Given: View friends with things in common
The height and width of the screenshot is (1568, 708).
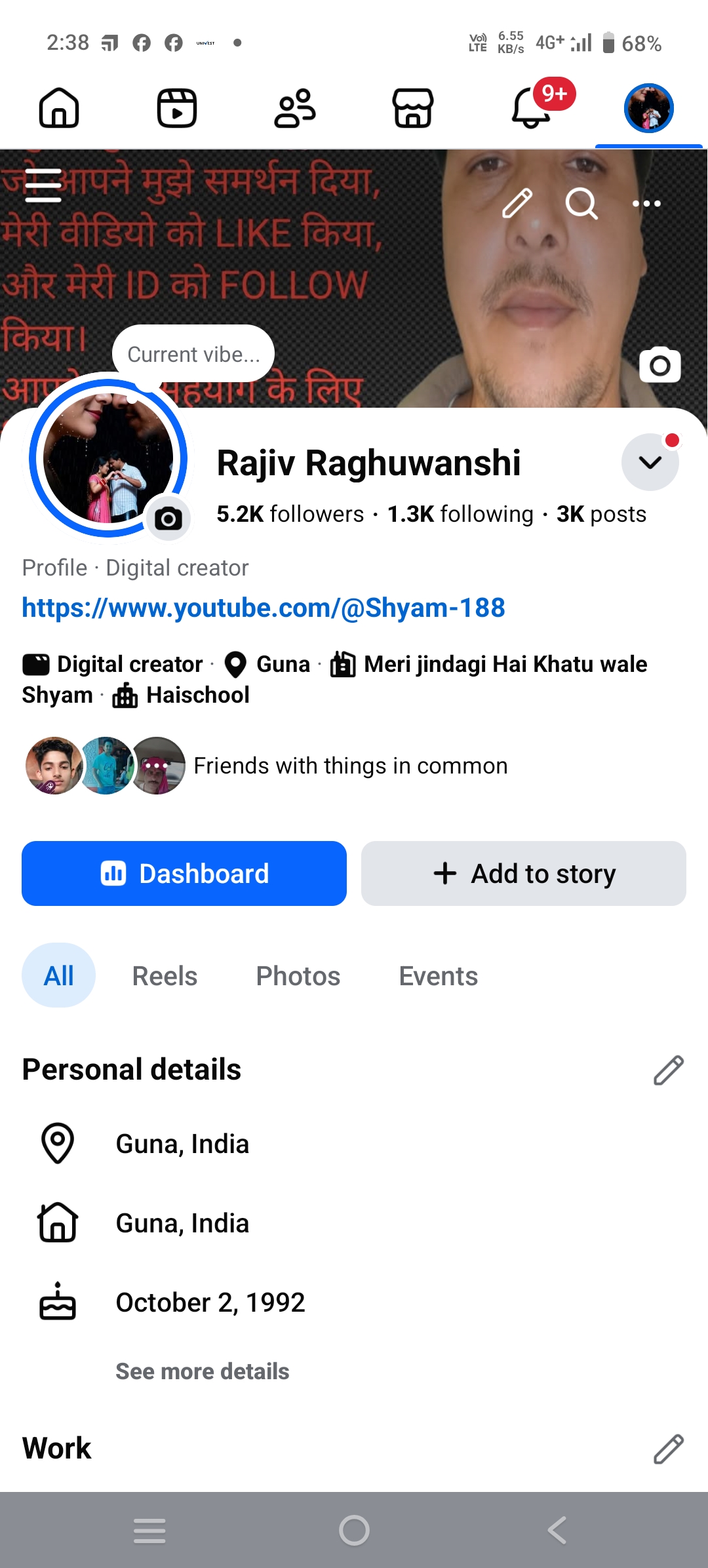Looking at the screenshot, I should [x=350, y=766].
